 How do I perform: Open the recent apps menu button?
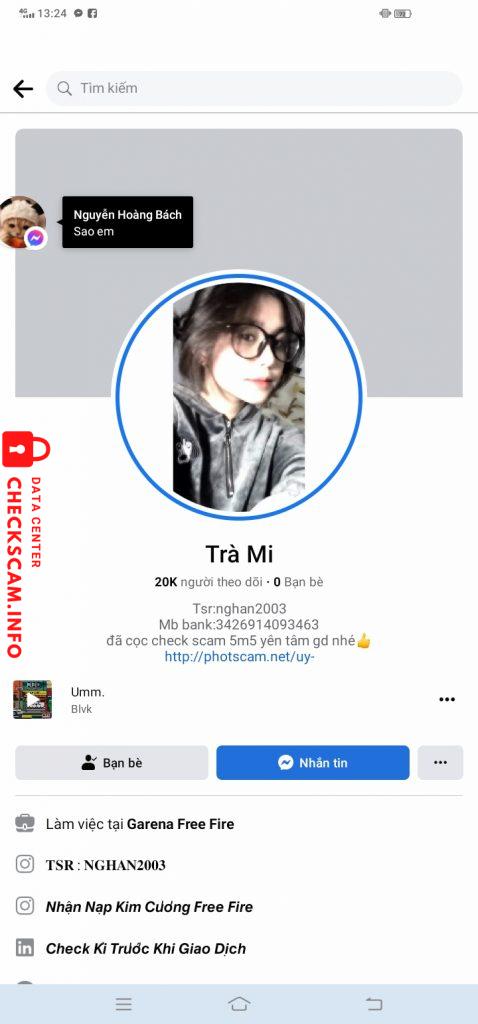123,1004
